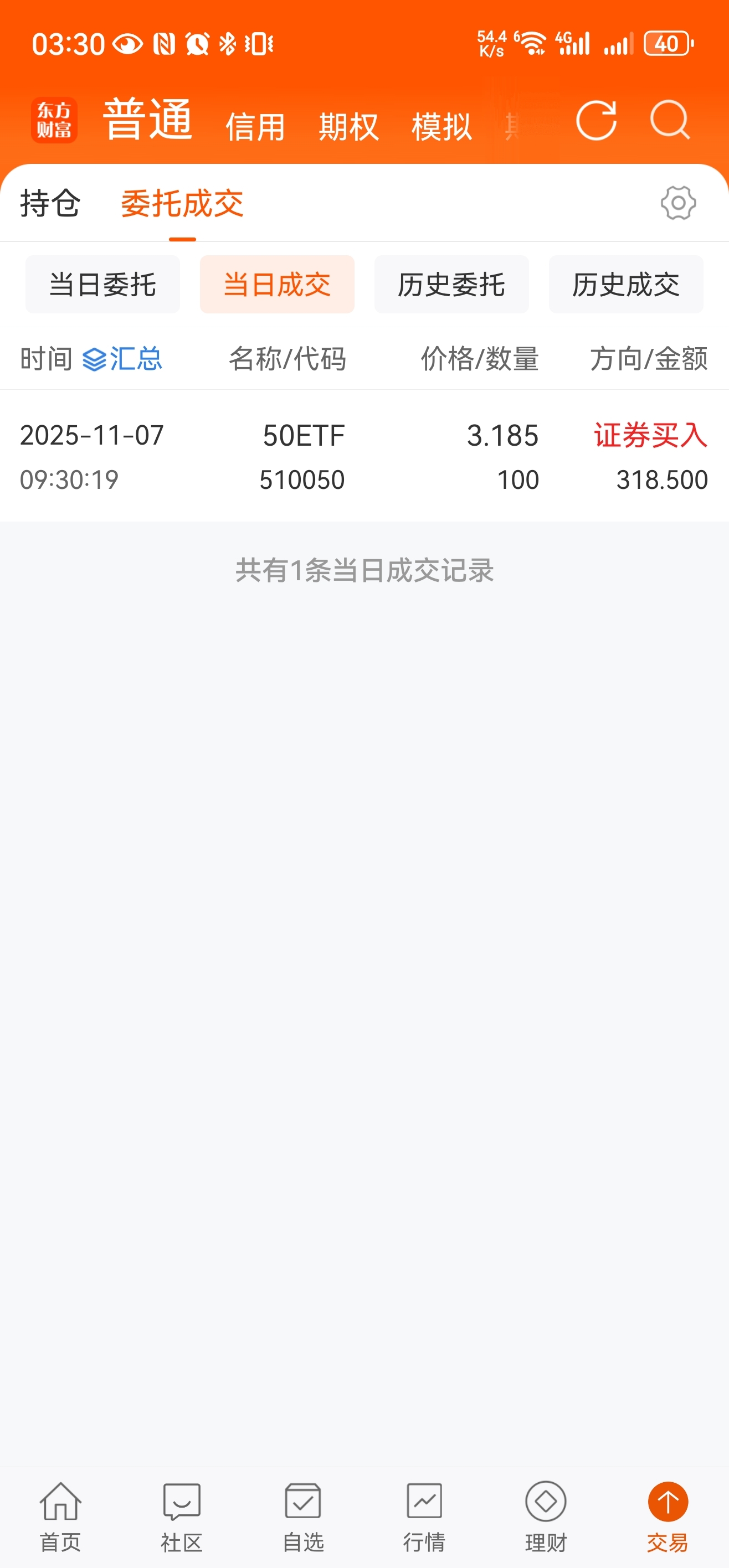Show 当日委托 orders
729x1568 pixels.
[x=102, y=284]
